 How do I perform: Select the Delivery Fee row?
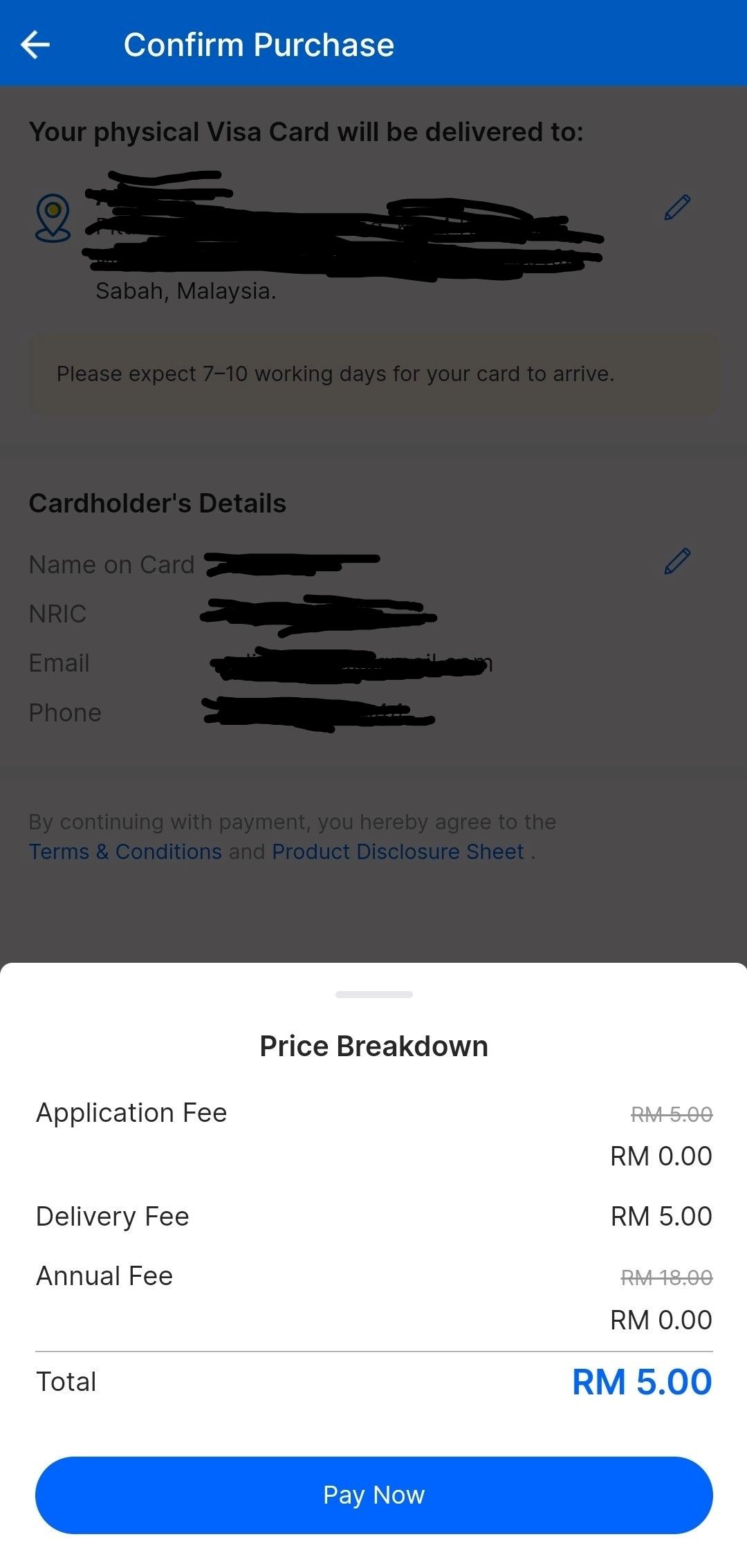tap(373, 1215)
